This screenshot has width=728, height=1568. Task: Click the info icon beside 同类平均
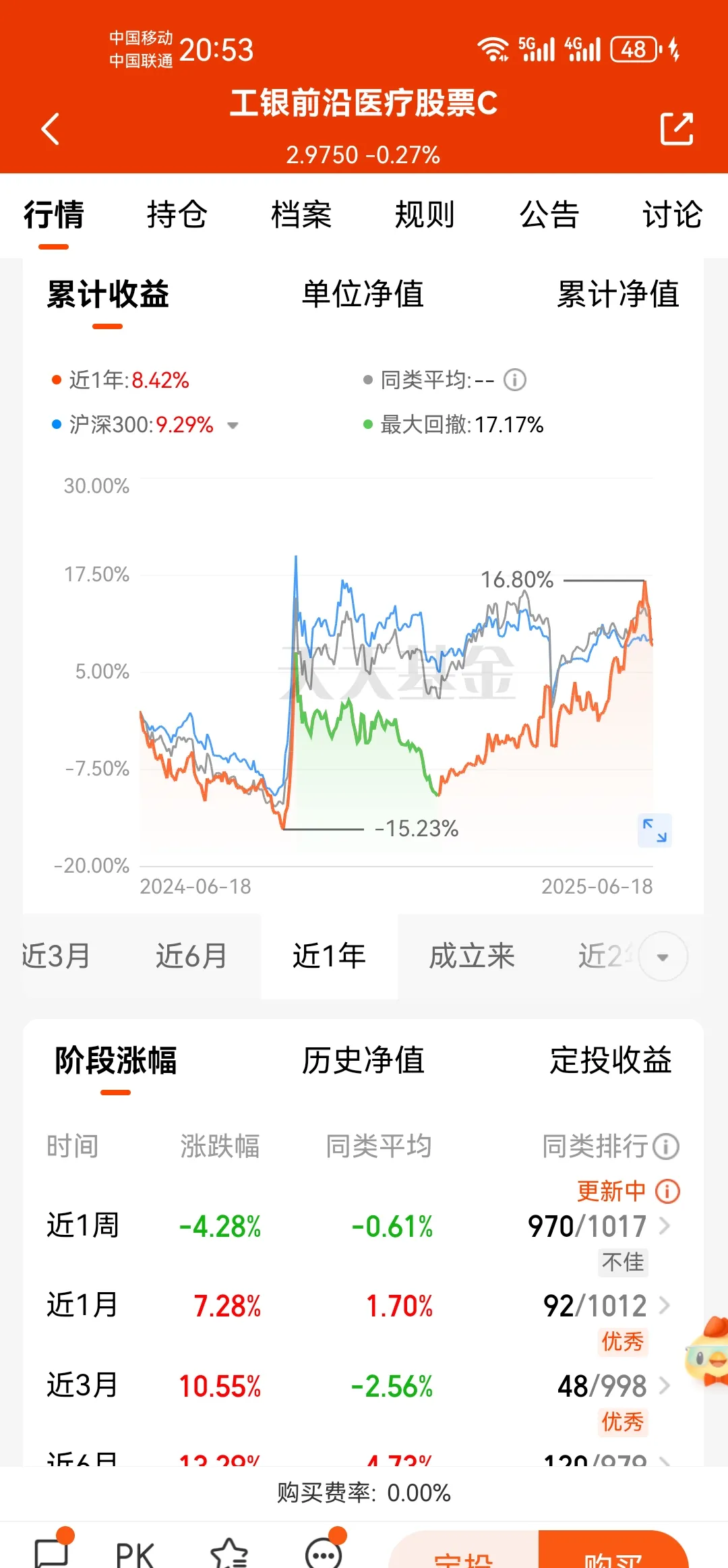[x=514, y=380]
